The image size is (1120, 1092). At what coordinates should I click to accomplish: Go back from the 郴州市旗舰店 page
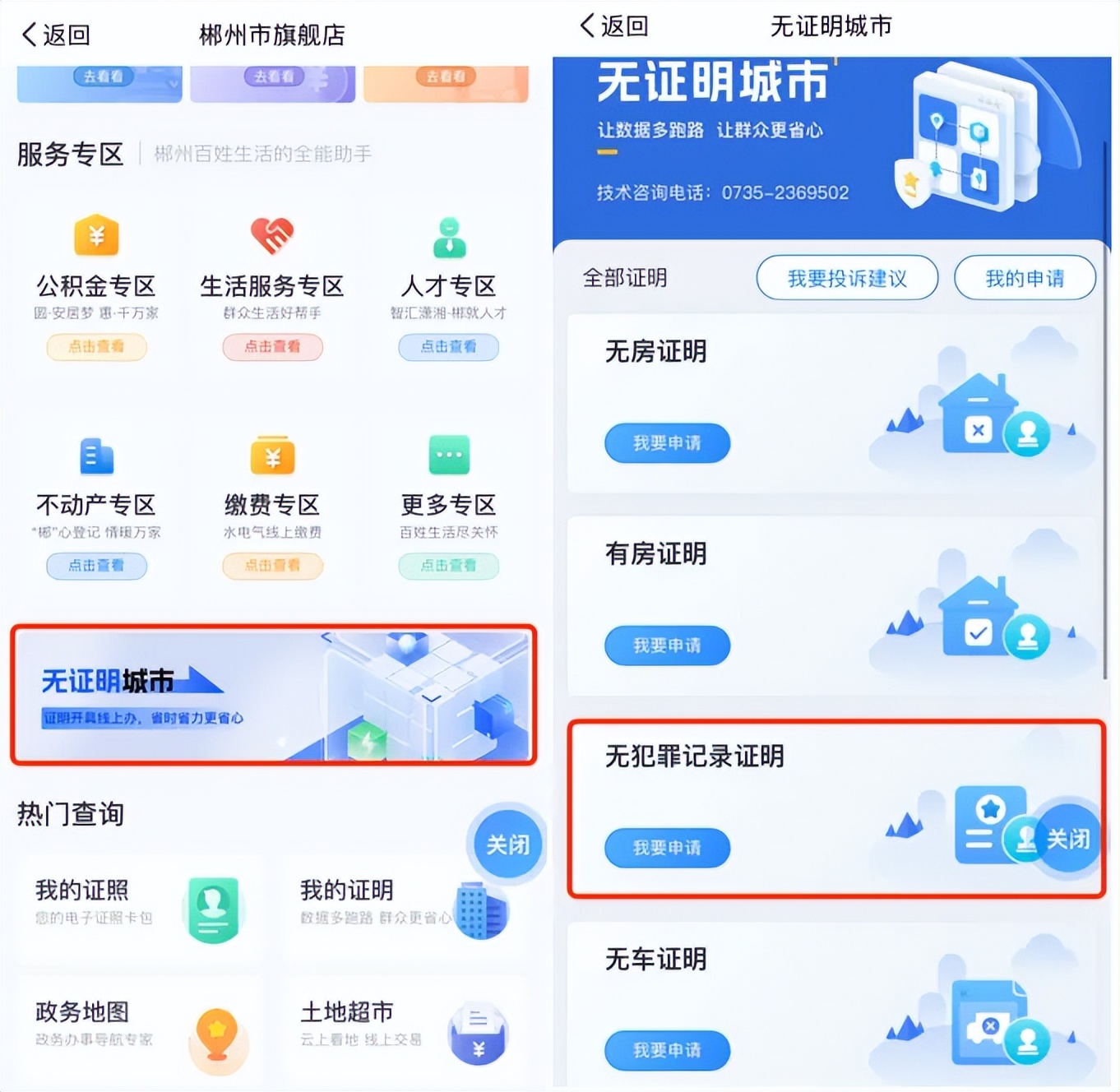point(56,35)
